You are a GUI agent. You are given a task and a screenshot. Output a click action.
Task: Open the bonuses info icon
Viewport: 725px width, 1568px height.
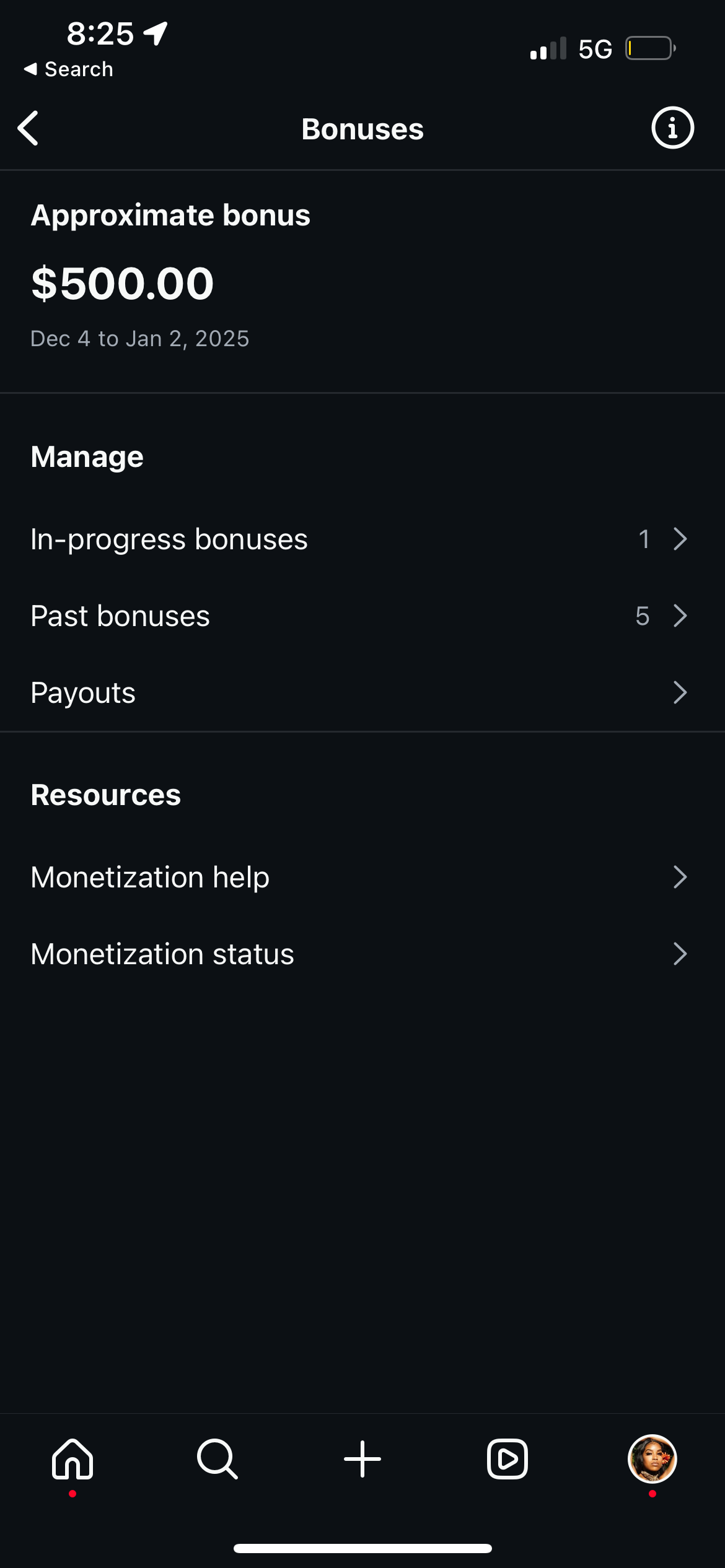tap(672, 128)
